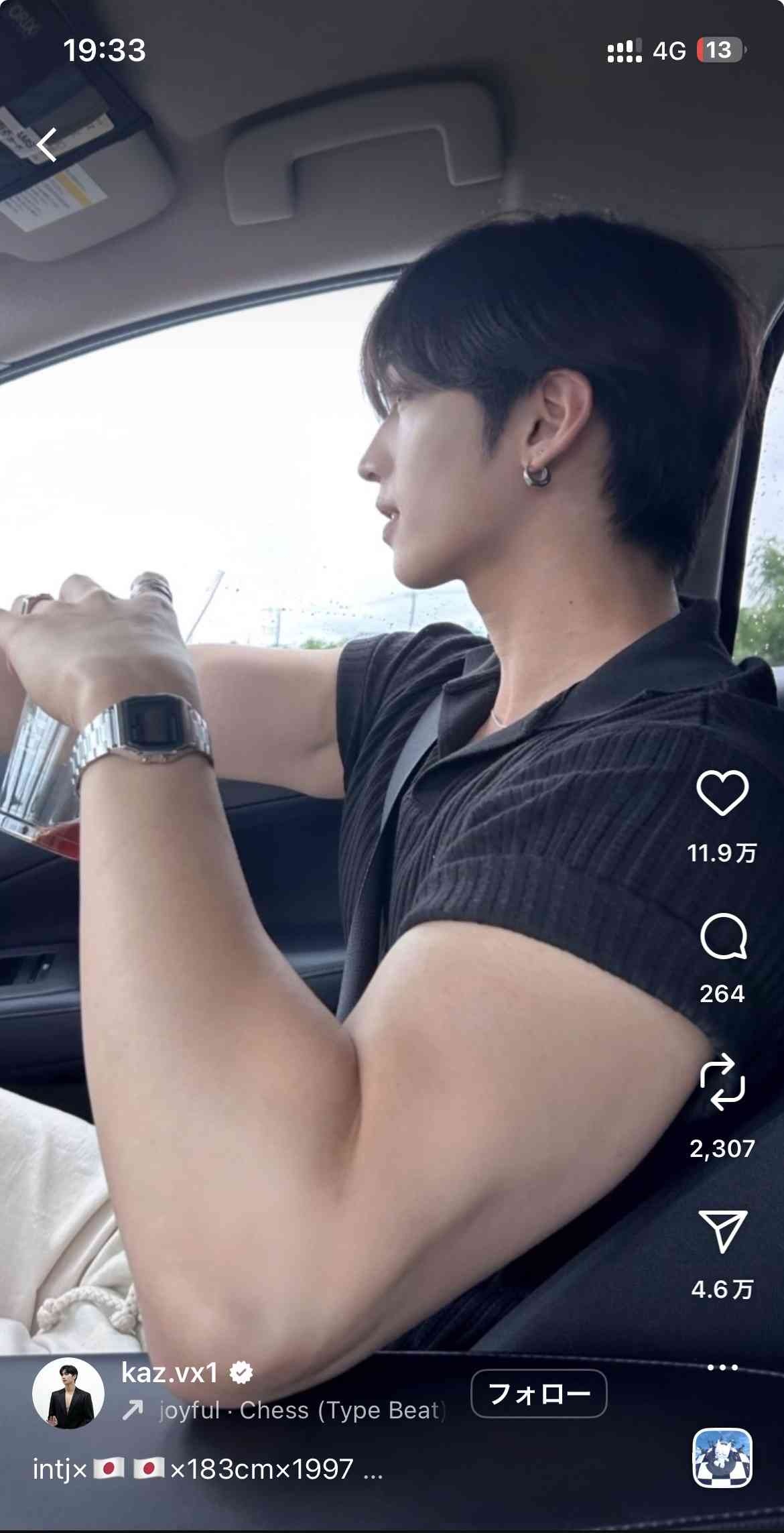Screen dimensions: 784x1533
Task: Go back with the top-left arrow
Action: click(x=46, y=145)
